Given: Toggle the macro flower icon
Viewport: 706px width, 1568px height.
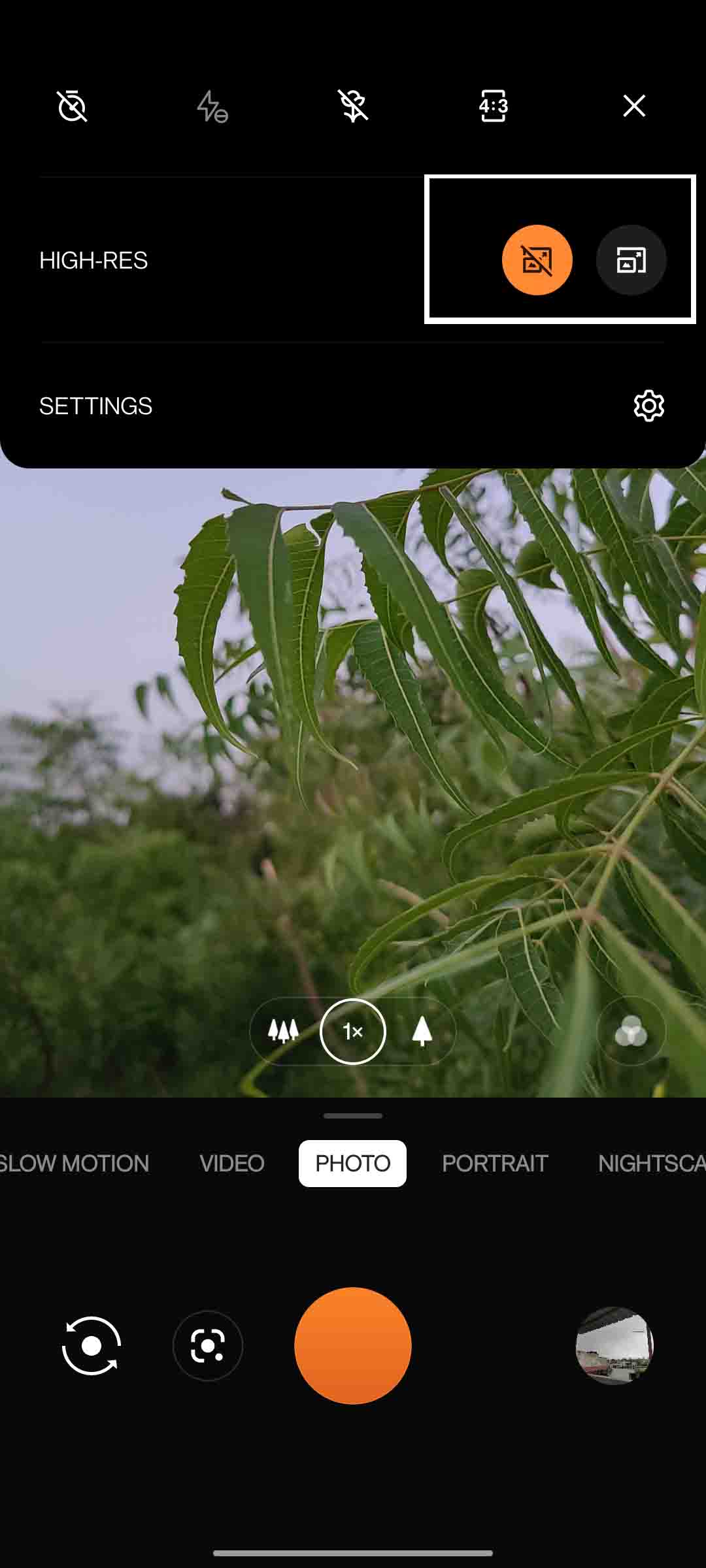Looking at the screenshot, I should click(353, 106).
